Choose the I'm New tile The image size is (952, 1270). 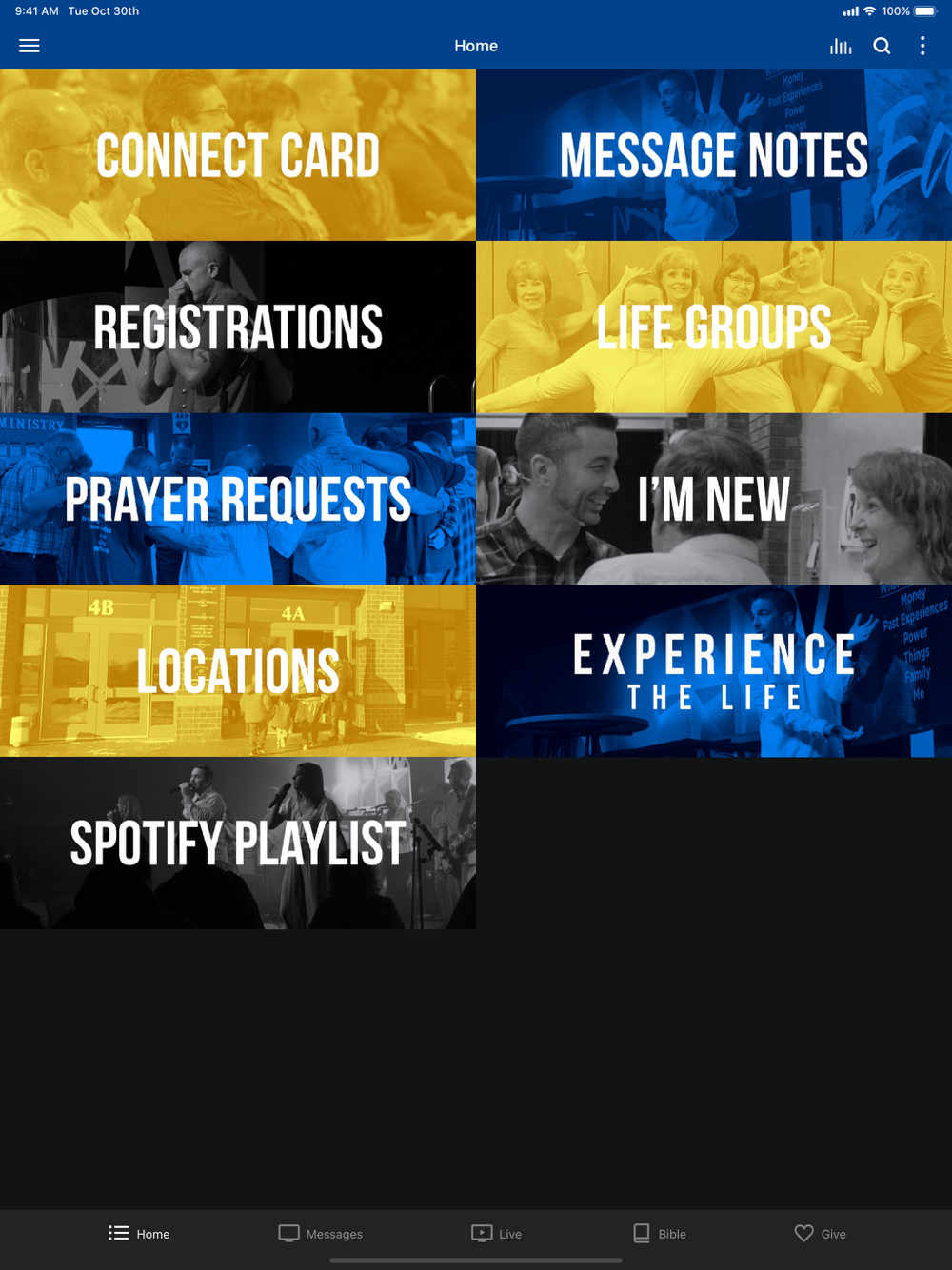(x=714, y=499)
